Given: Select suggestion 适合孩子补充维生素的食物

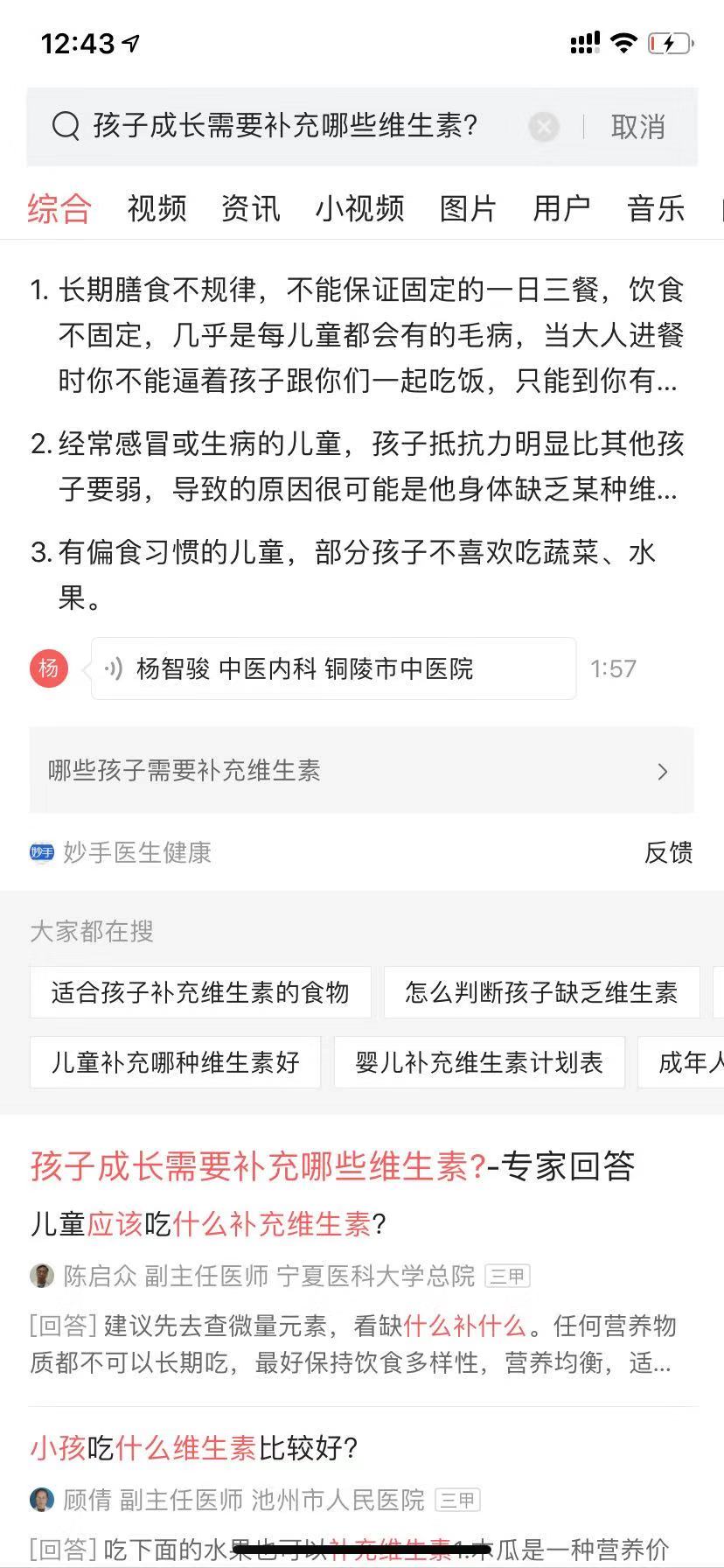Looking at the screenshot, I should 199,992.
